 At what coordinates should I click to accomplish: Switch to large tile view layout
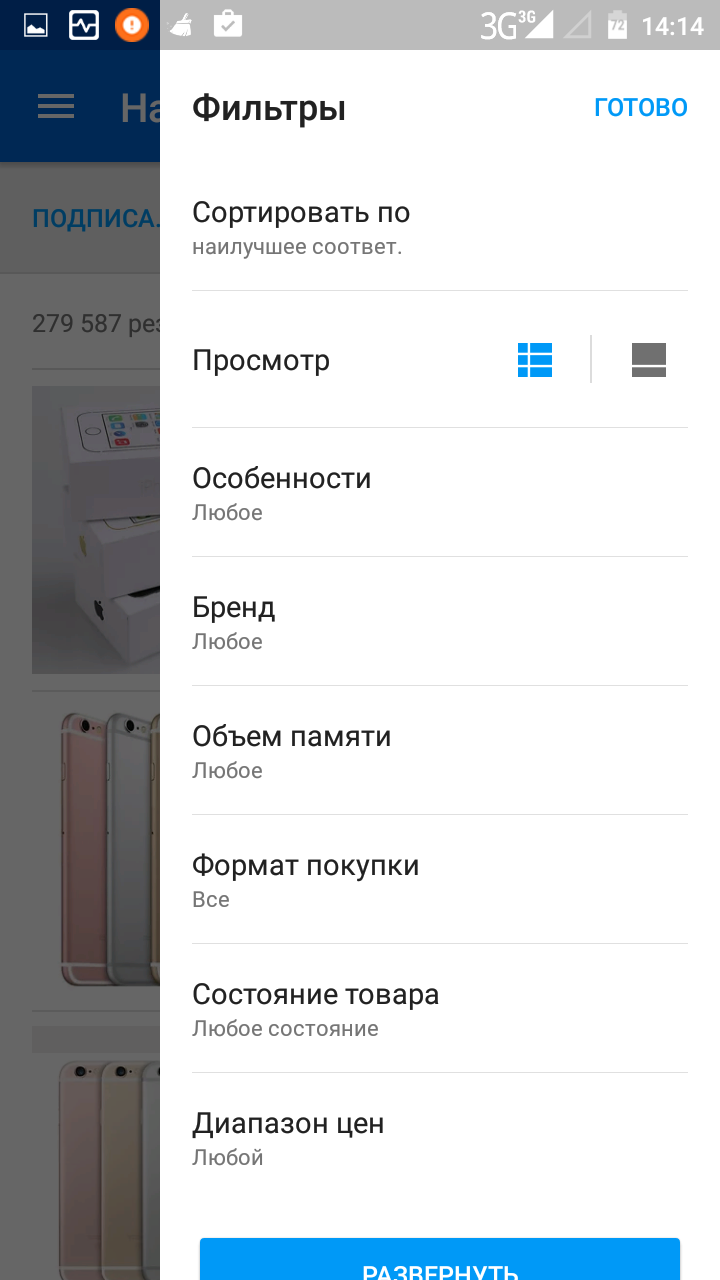pyautogui.click(x=648, y=359)
